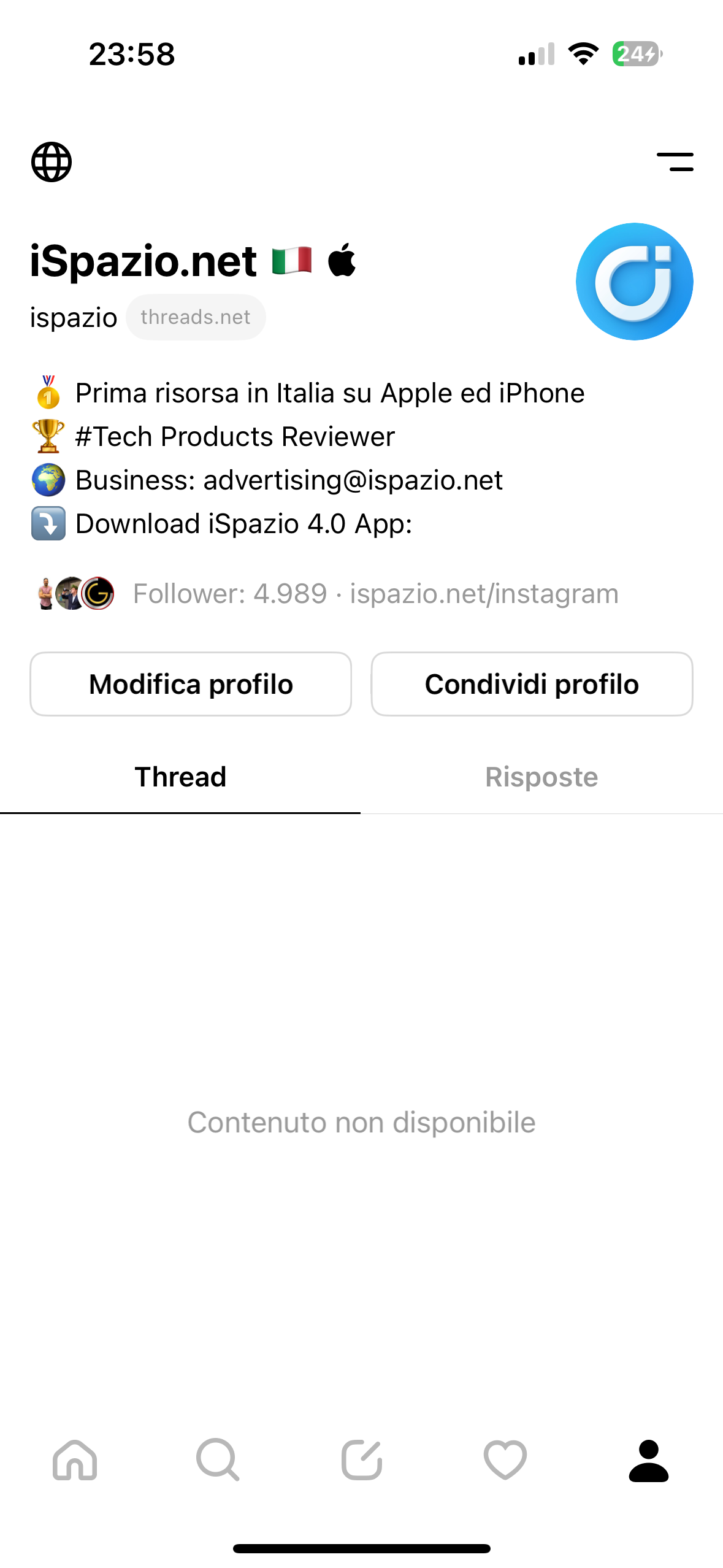
Task: Open the ispazio.net/instagram link
Action: (484, 594)
